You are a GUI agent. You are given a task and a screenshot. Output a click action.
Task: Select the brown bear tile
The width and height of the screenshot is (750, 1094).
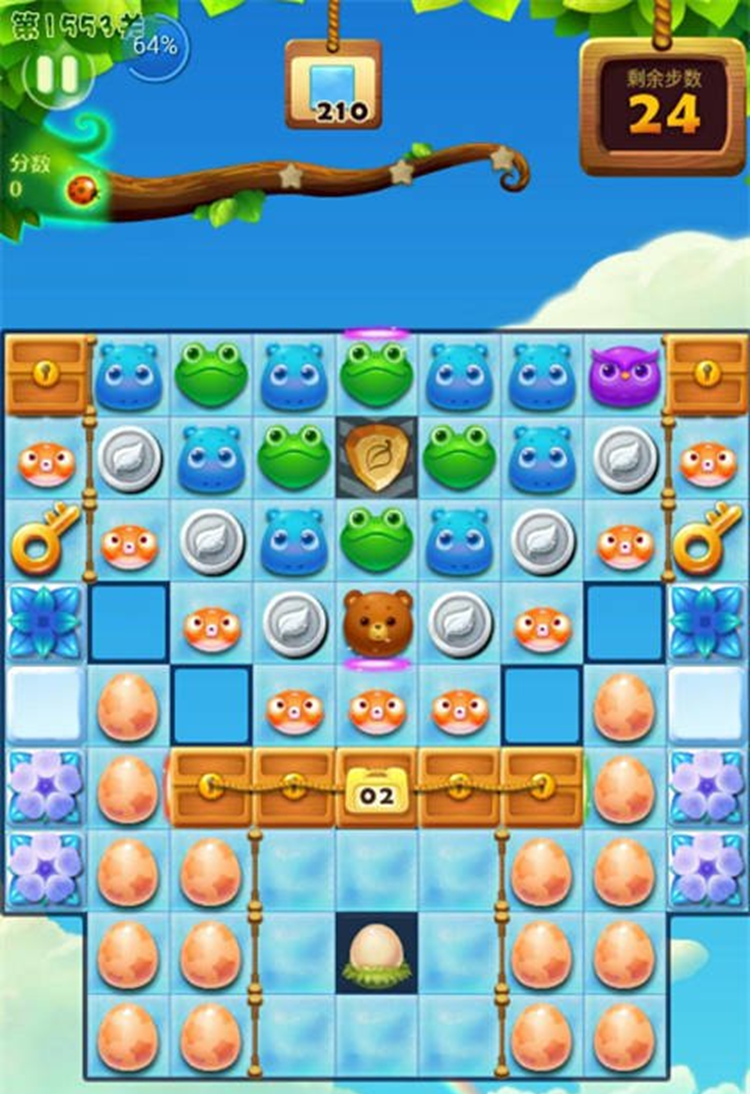point(377,622)
